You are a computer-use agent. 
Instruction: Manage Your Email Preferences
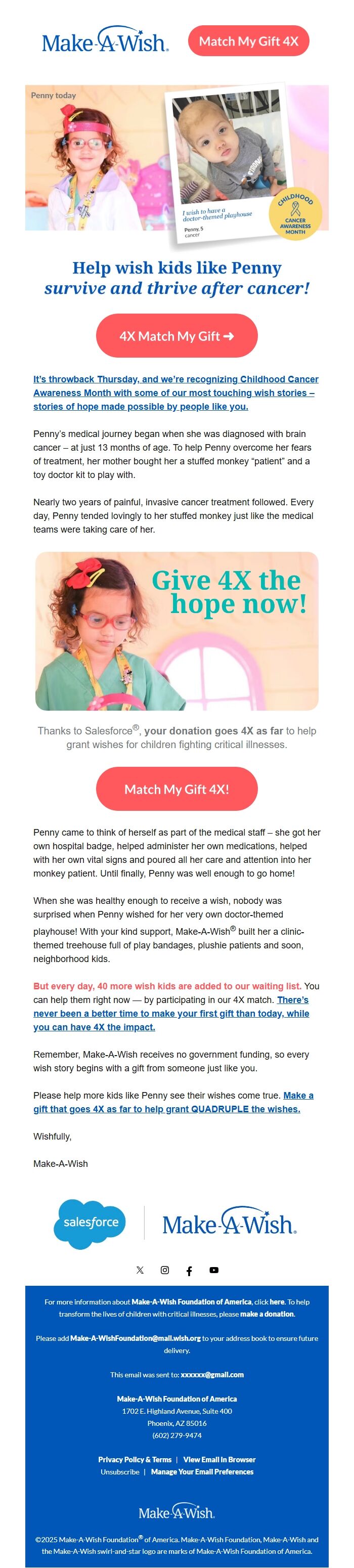(x=202, y=1471)
